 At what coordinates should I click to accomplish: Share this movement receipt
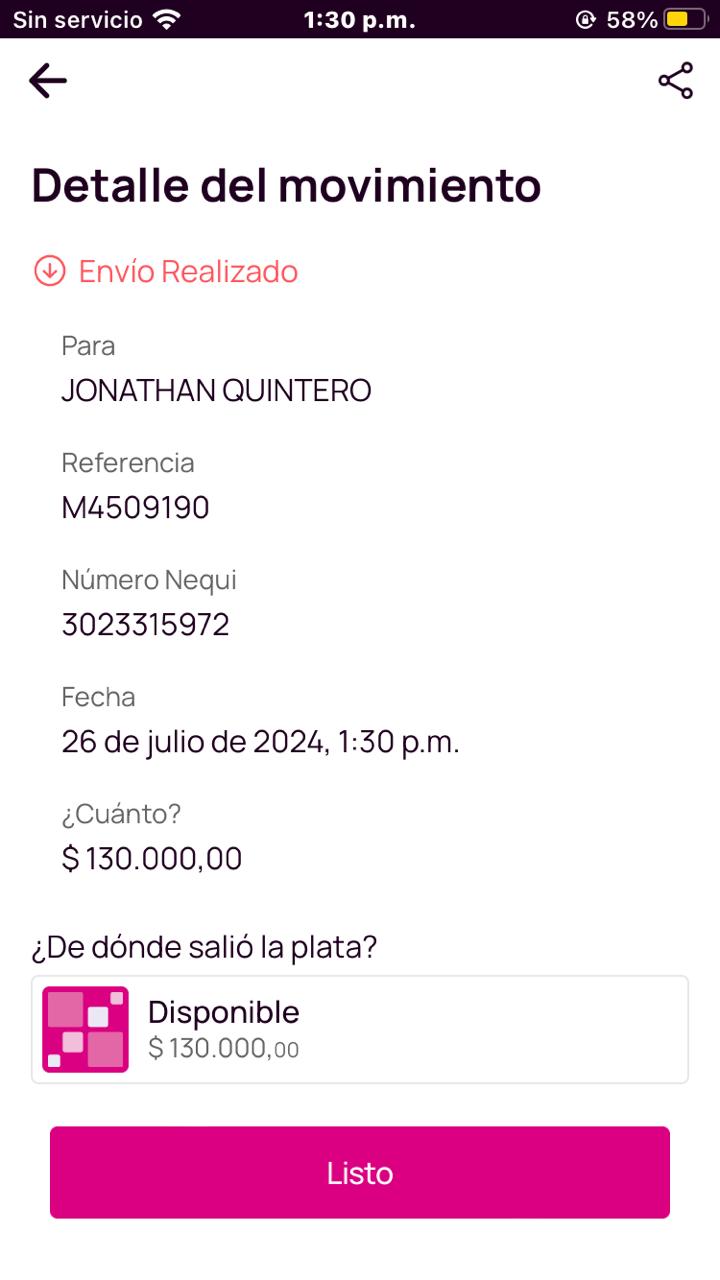pyautogui.click(x=675, y=81)
